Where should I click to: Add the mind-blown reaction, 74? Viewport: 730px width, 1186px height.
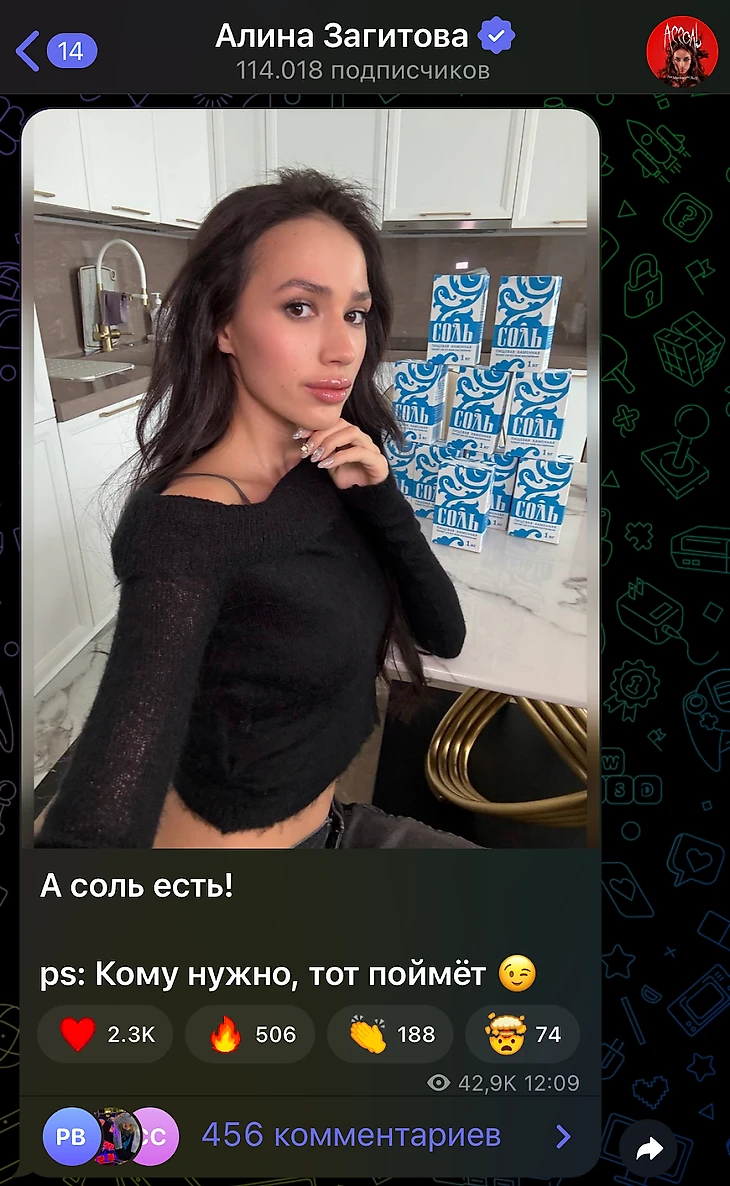click(522, 1034)
